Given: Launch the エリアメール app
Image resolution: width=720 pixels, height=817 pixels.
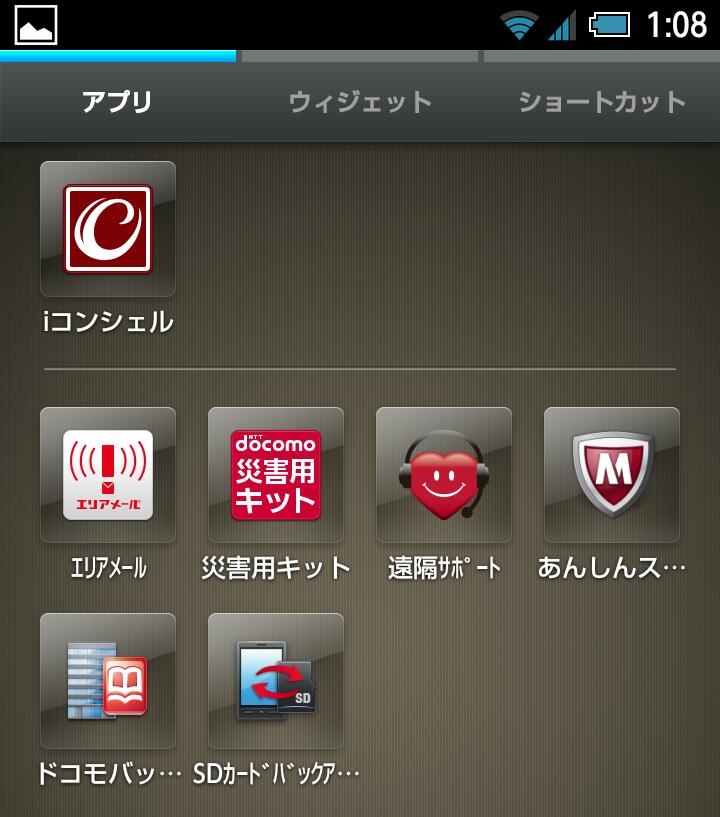Looking at the screenshot, I should pyautogui.click(x=108, y=475).
